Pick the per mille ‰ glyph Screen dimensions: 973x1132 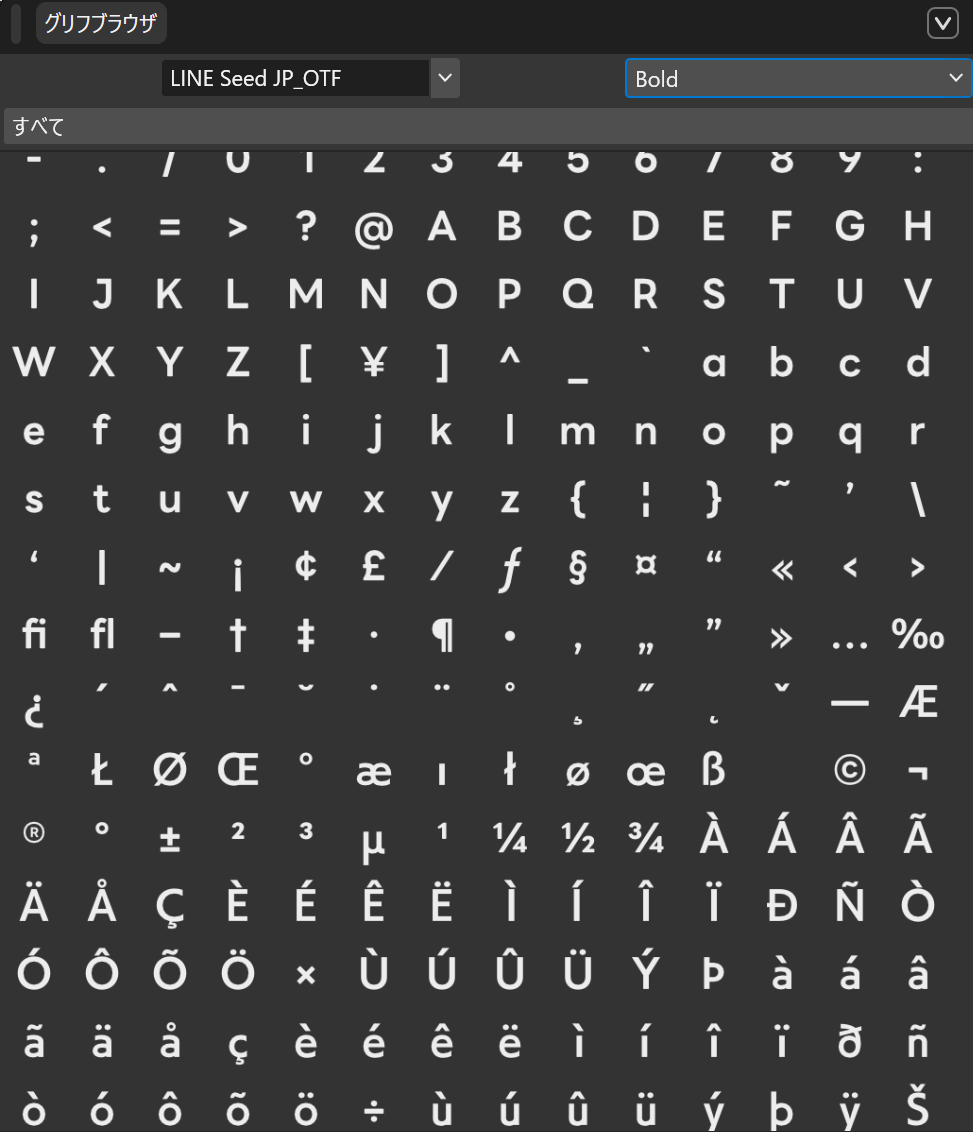tap(917, 635)
